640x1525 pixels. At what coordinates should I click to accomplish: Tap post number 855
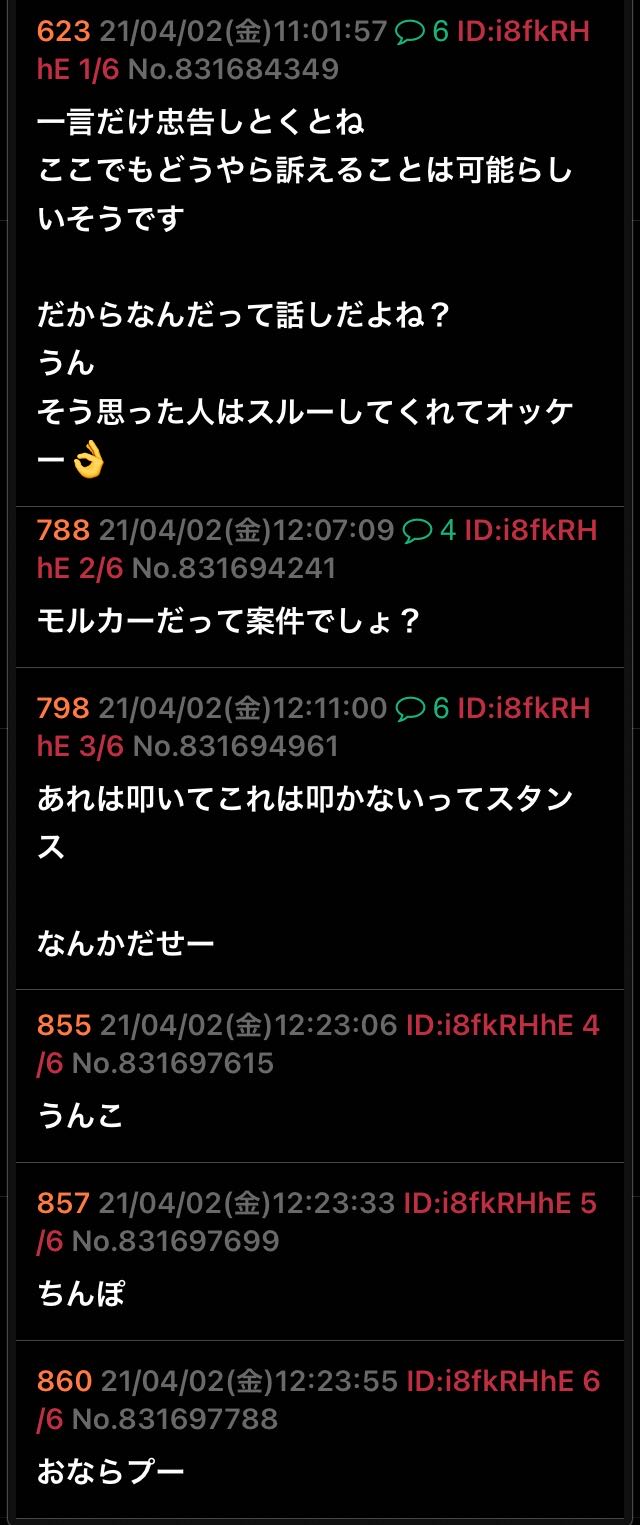pos(63,1025)
